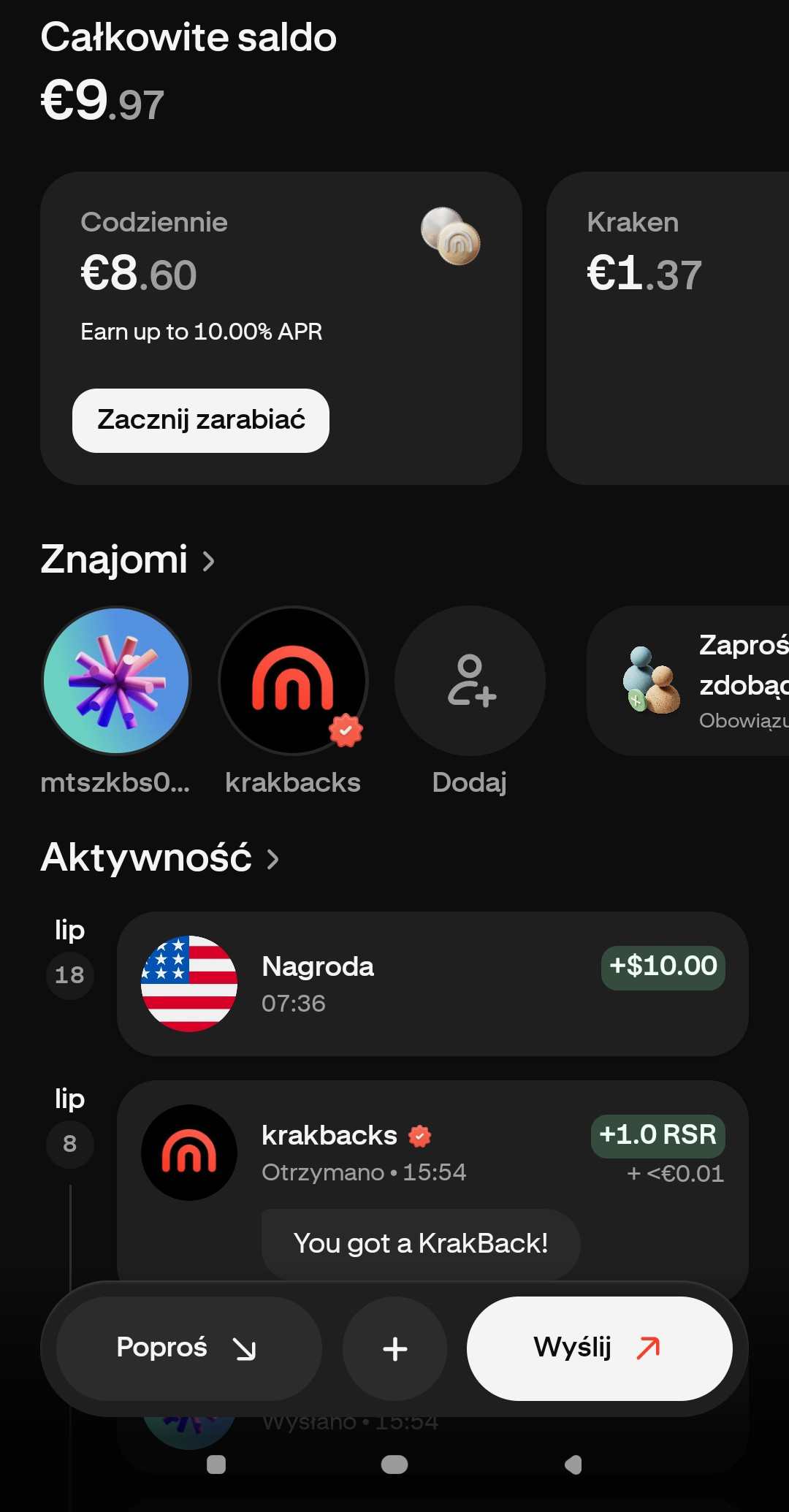Request money with Poproś
The width and height of the screenshot is (789, 1512).
coord(188,1348)
